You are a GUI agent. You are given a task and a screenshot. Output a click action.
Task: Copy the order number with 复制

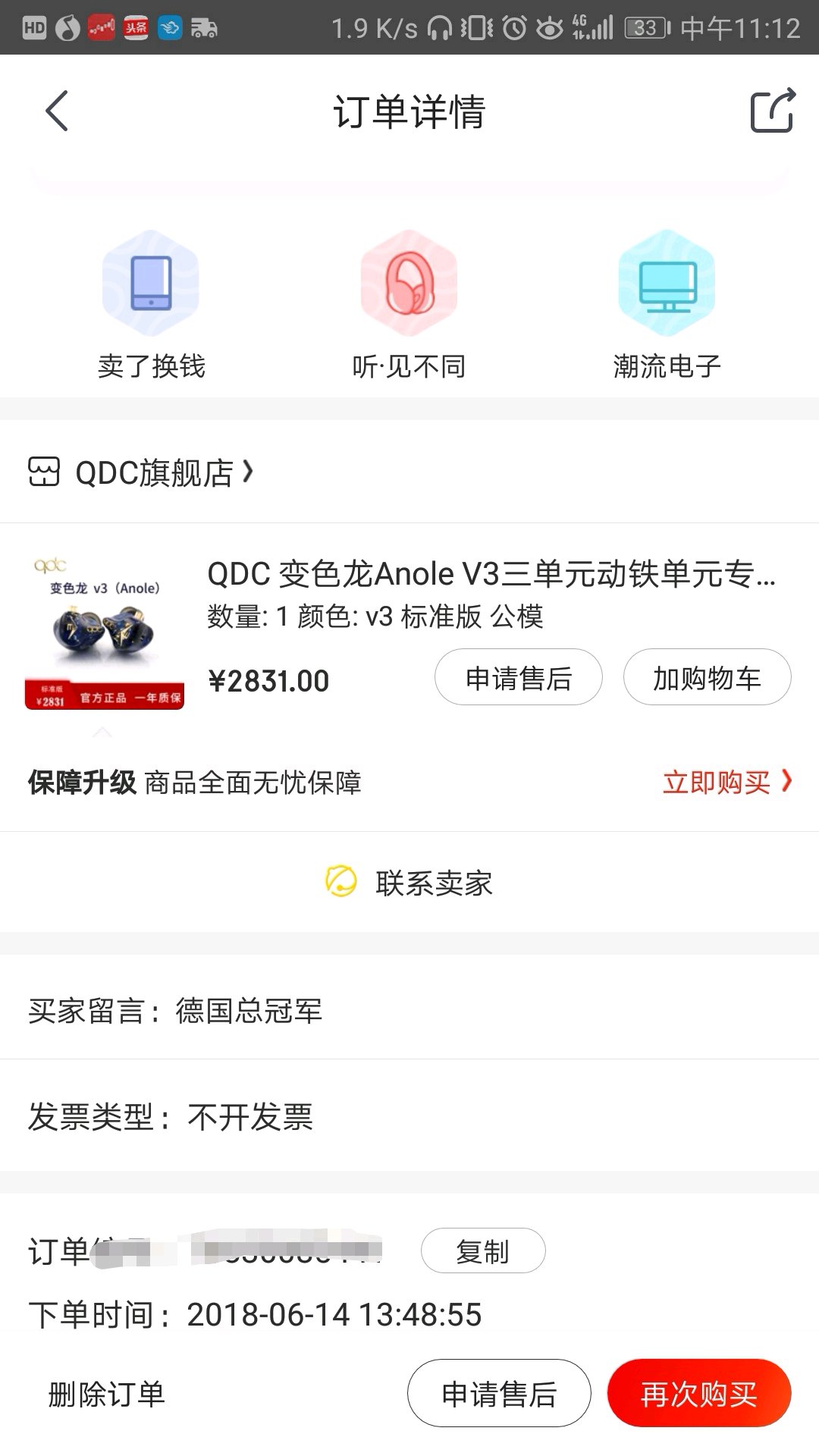[x=483, y=1250]
